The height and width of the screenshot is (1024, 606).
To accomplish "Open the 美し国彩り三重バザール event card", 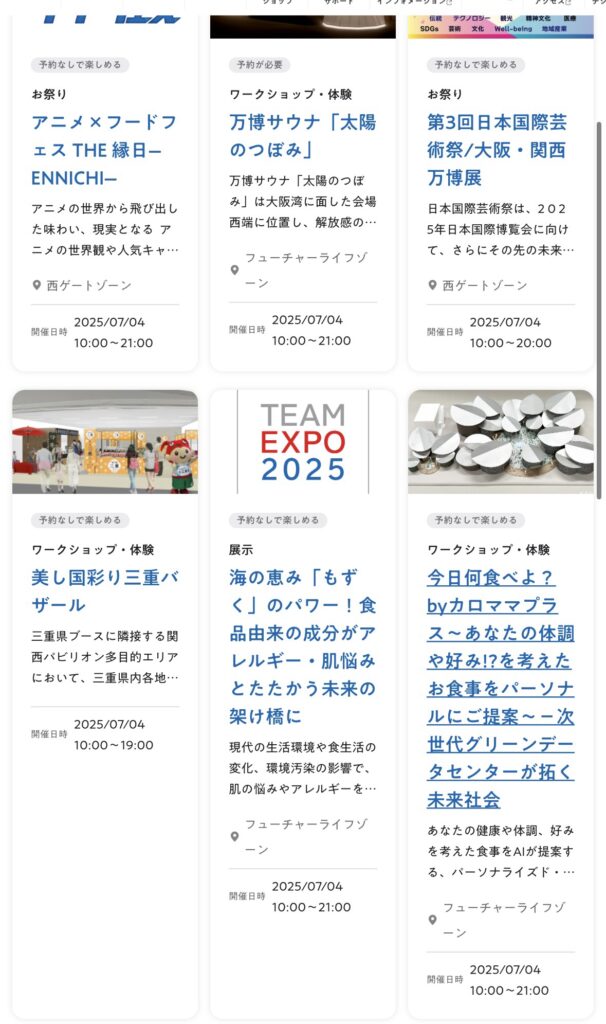I will (x=104, y=591).
